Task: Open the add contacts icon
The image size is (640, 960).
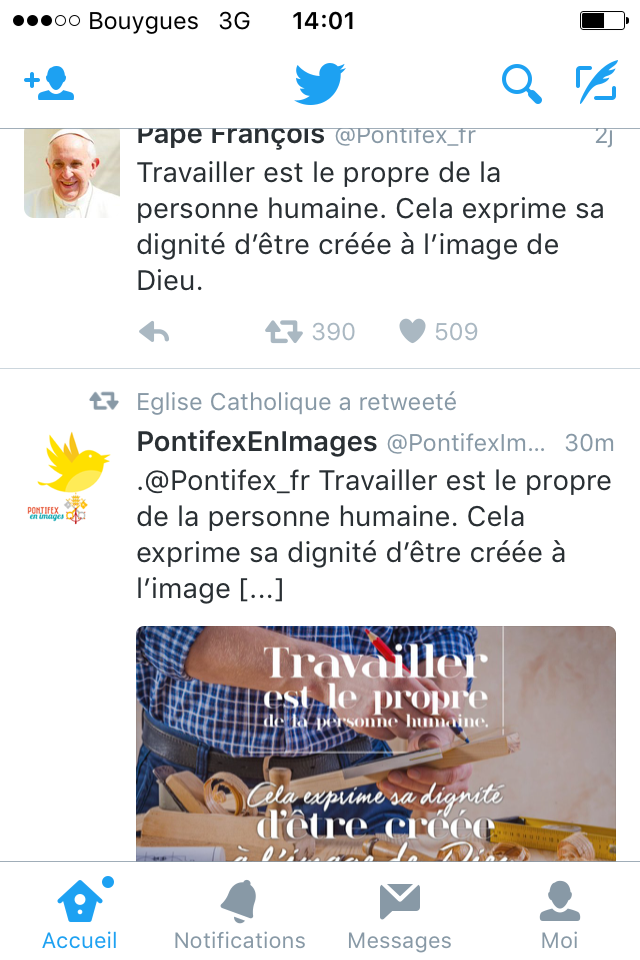Action: click(50, 84)
